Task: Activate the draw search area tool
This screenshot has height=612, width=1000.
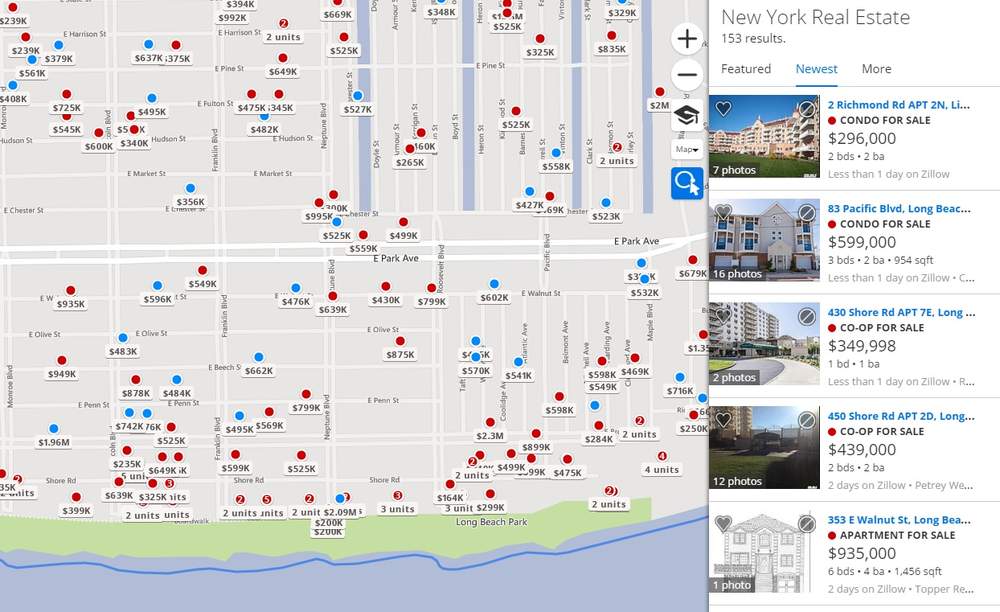Action: (686, 184)
